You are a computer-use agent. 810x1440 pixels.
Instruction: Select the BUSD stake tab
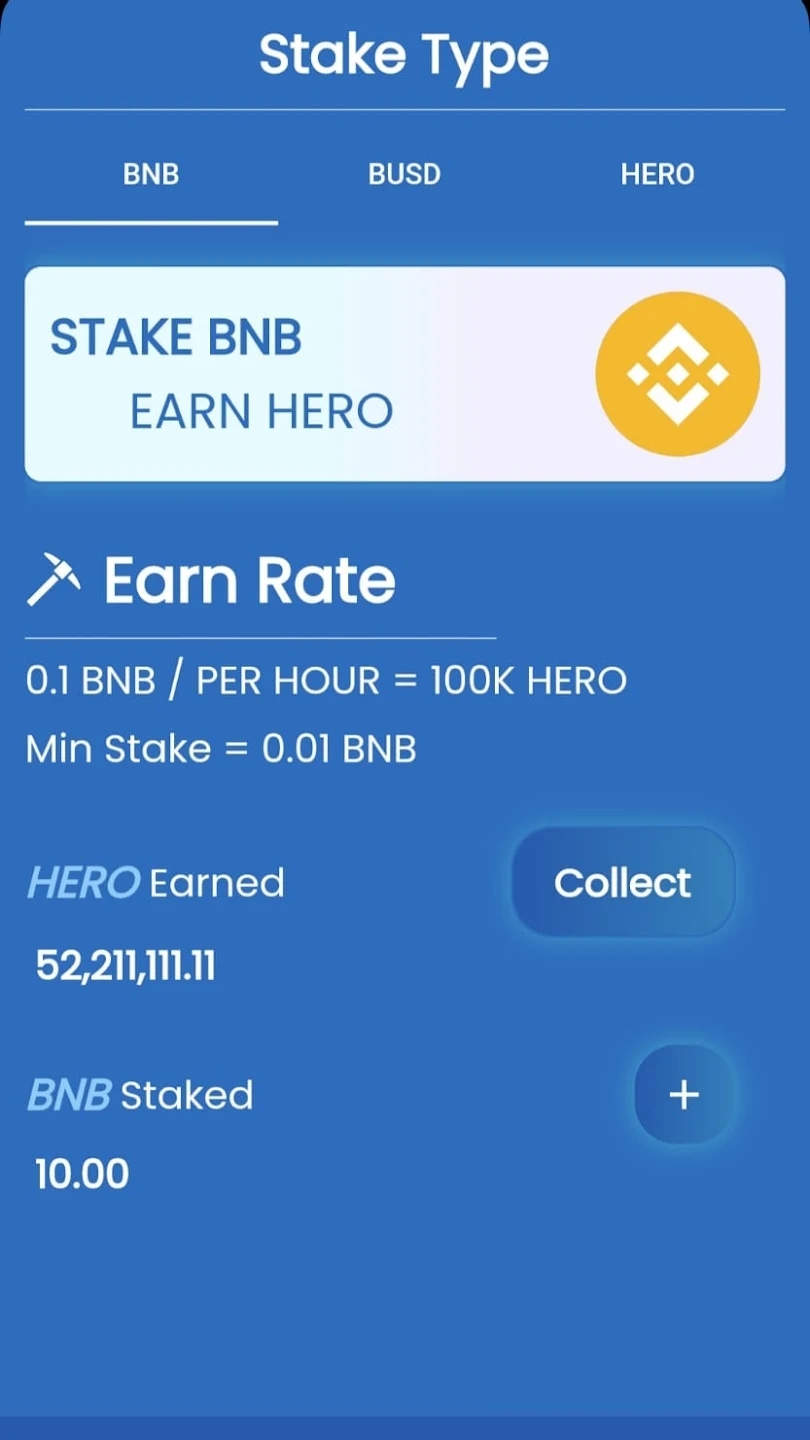[404, 174]
